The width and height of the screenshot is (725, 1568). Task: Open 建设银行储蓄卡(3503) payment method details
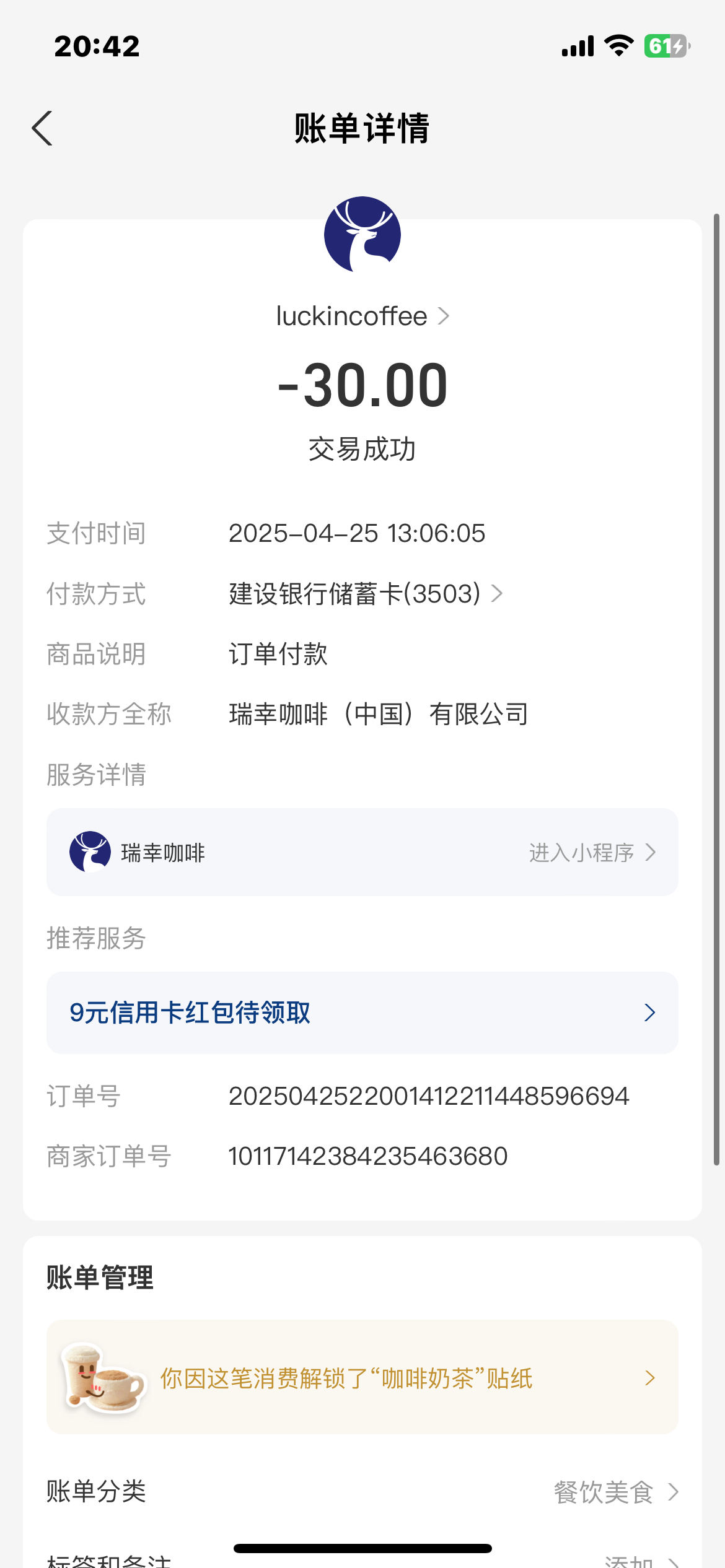tap(366, 594)
